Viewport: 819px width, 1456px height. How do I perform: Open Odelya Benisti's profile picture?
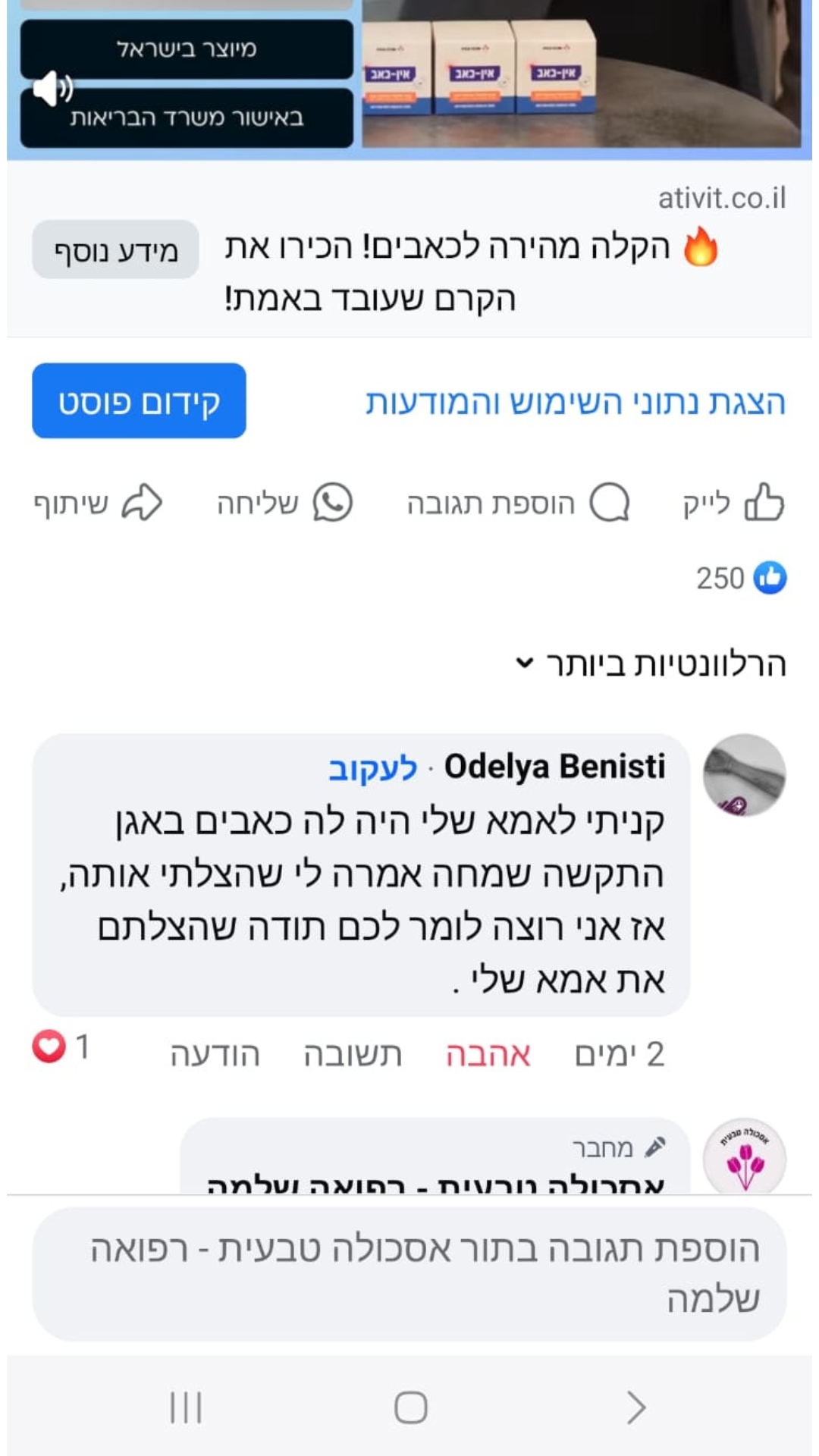pyautogui.click(x=744, y=775)
